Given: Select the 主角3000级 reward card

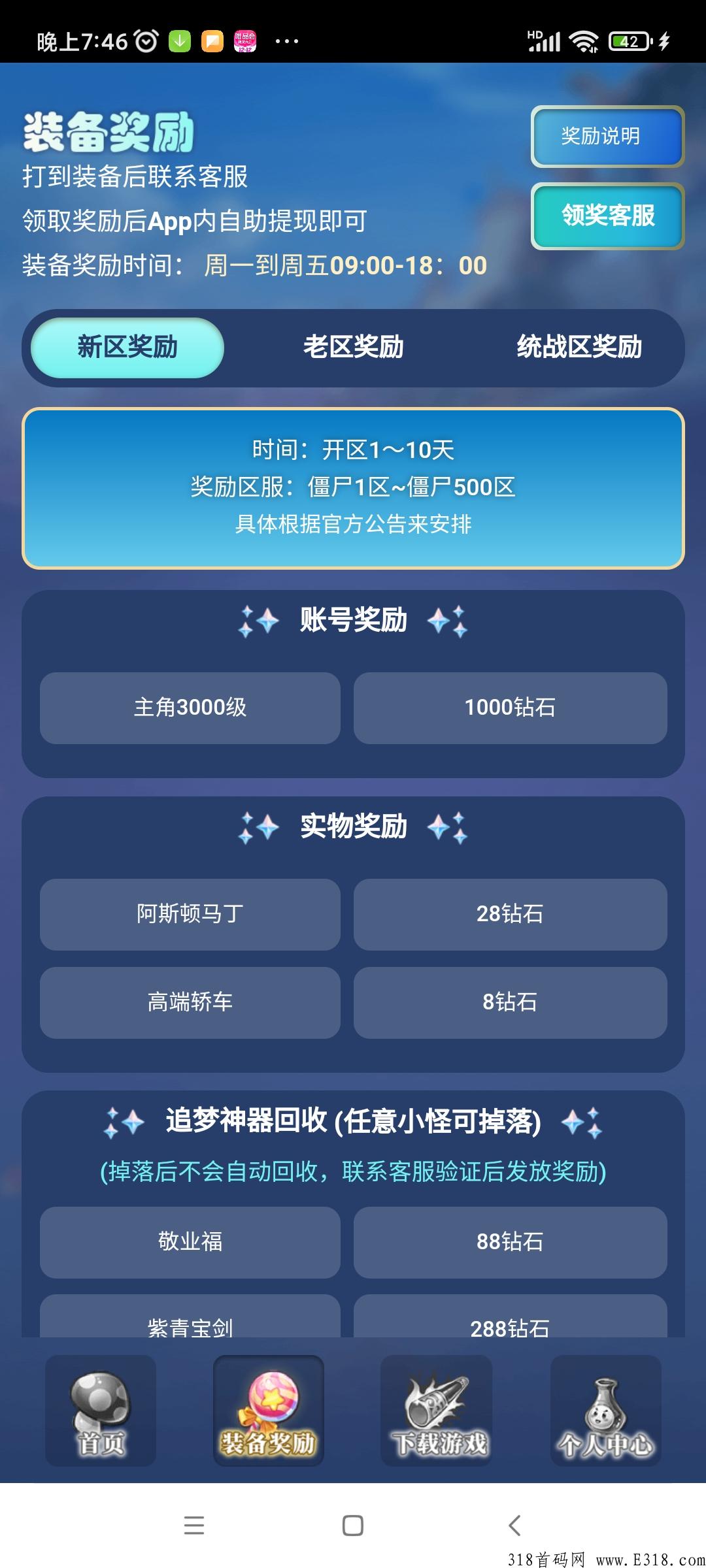Looking at the screenshot, I should click(x=190, y=710).
